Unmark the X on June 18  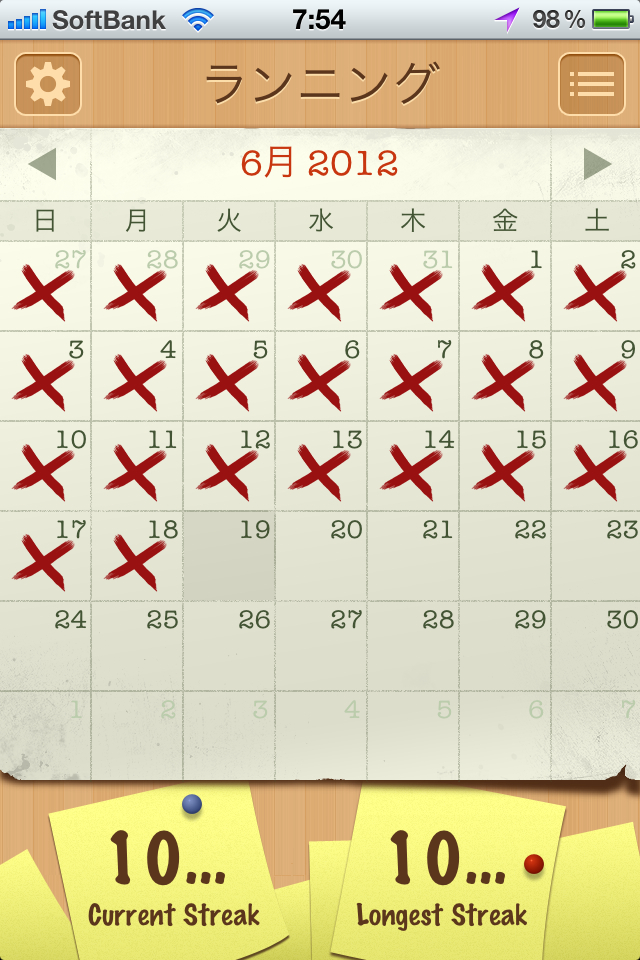point(137,557)
